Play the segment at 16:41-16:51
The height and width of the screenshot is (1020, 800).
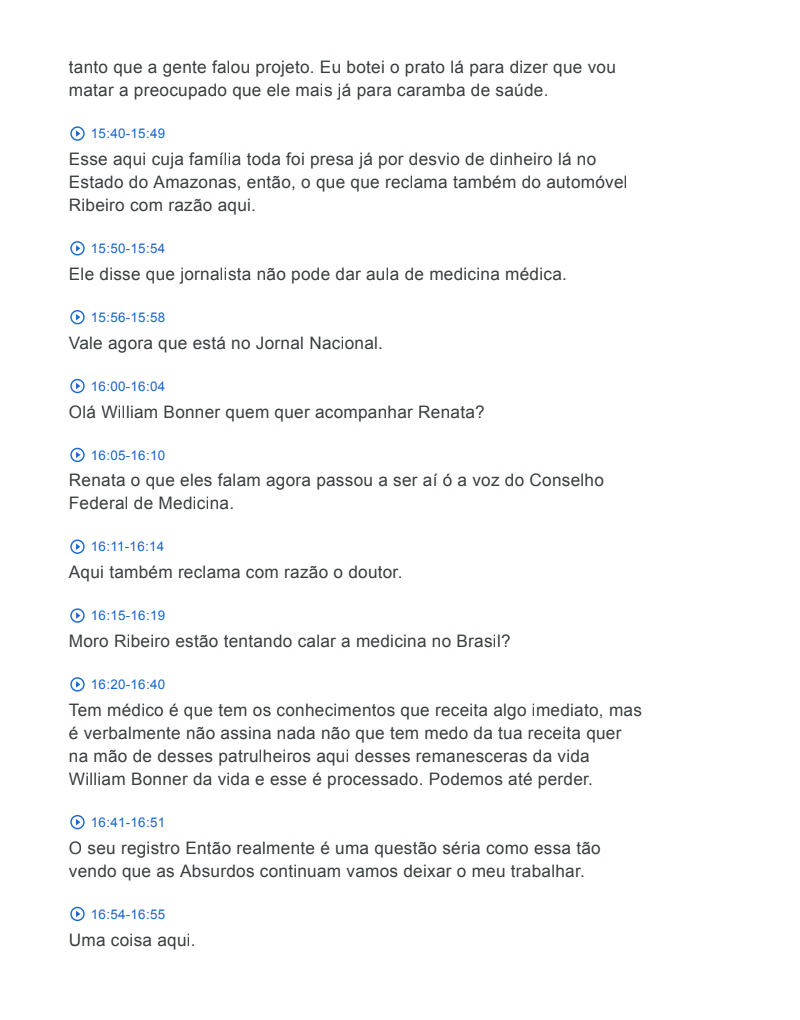click(x=118, y=822)
